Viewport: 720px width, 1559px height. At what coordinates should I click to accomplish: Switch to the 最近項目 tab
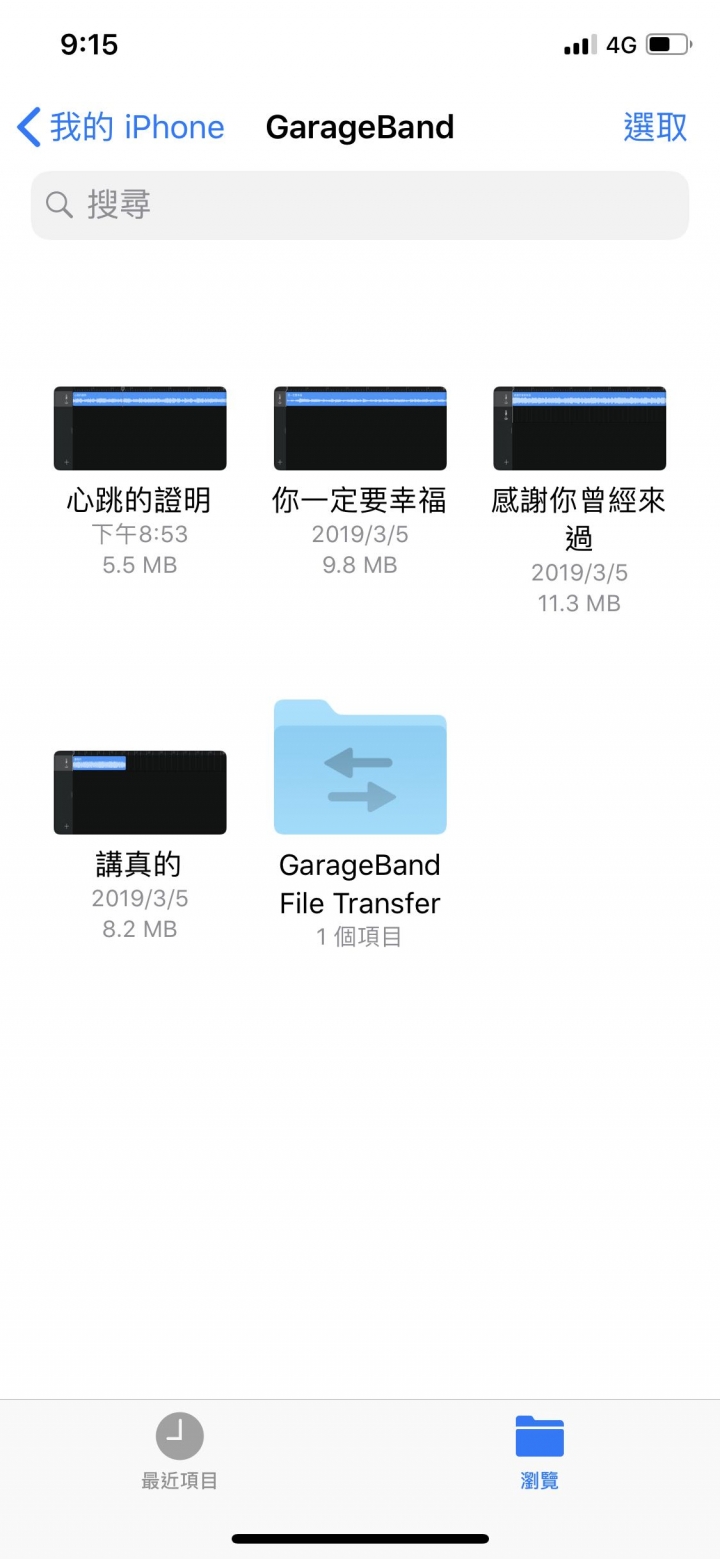pyautogui.click(x=180, y=1451)
